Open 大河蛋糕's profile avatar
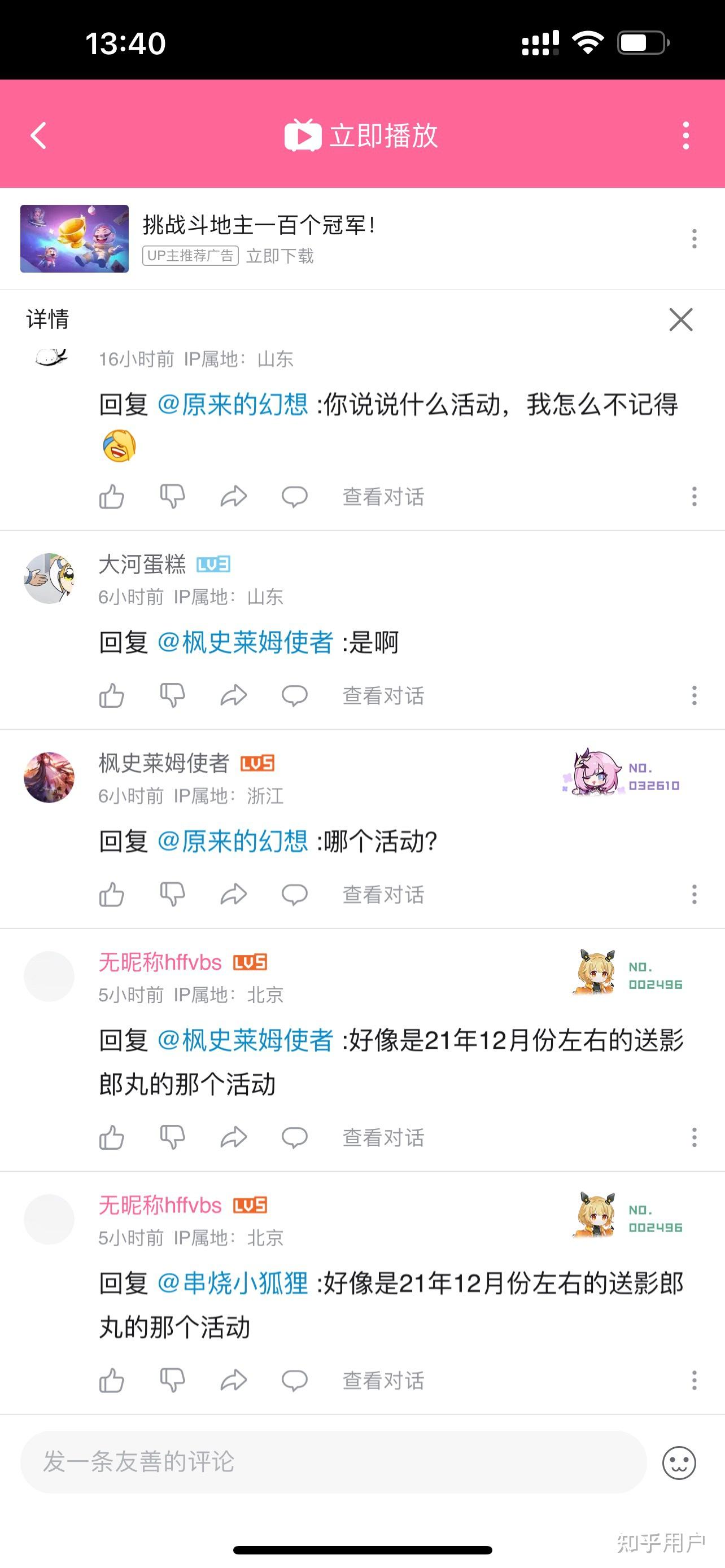The height and width of the screenshot is (1568, 725). click(49, 578)
